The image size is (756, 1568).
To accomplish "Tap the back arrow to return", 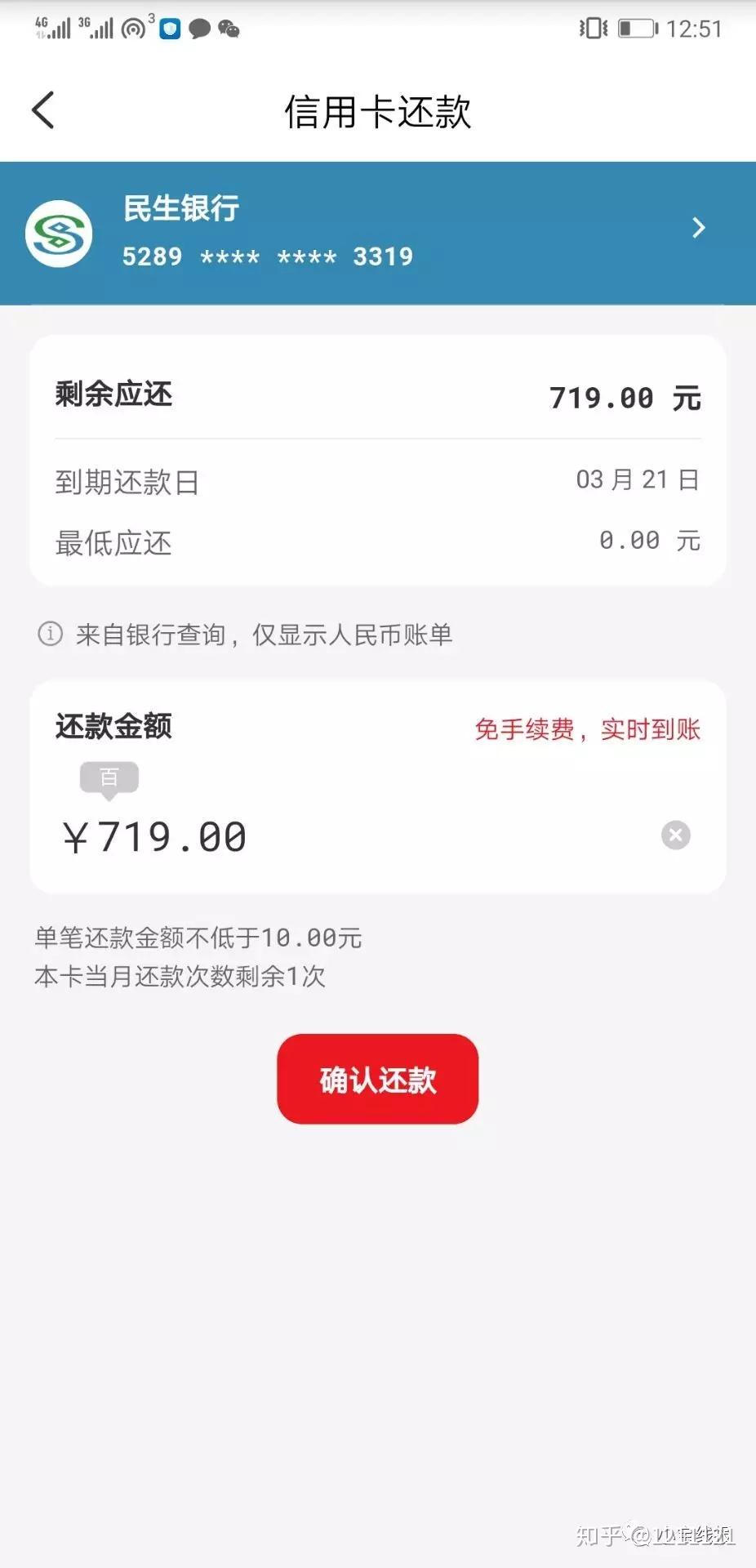I will point(42,110).
